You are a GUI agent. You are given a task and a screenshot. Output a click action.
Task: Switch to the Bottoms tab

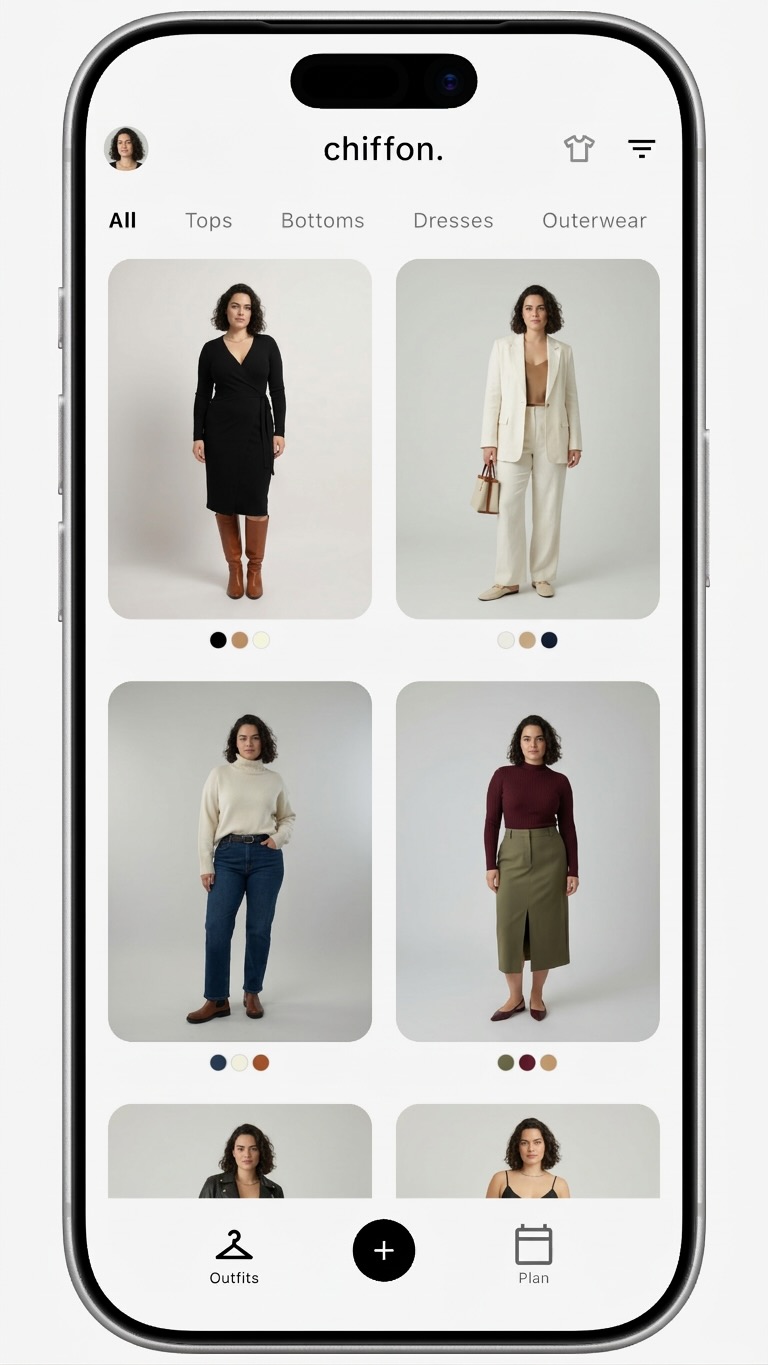pos(322,221)
